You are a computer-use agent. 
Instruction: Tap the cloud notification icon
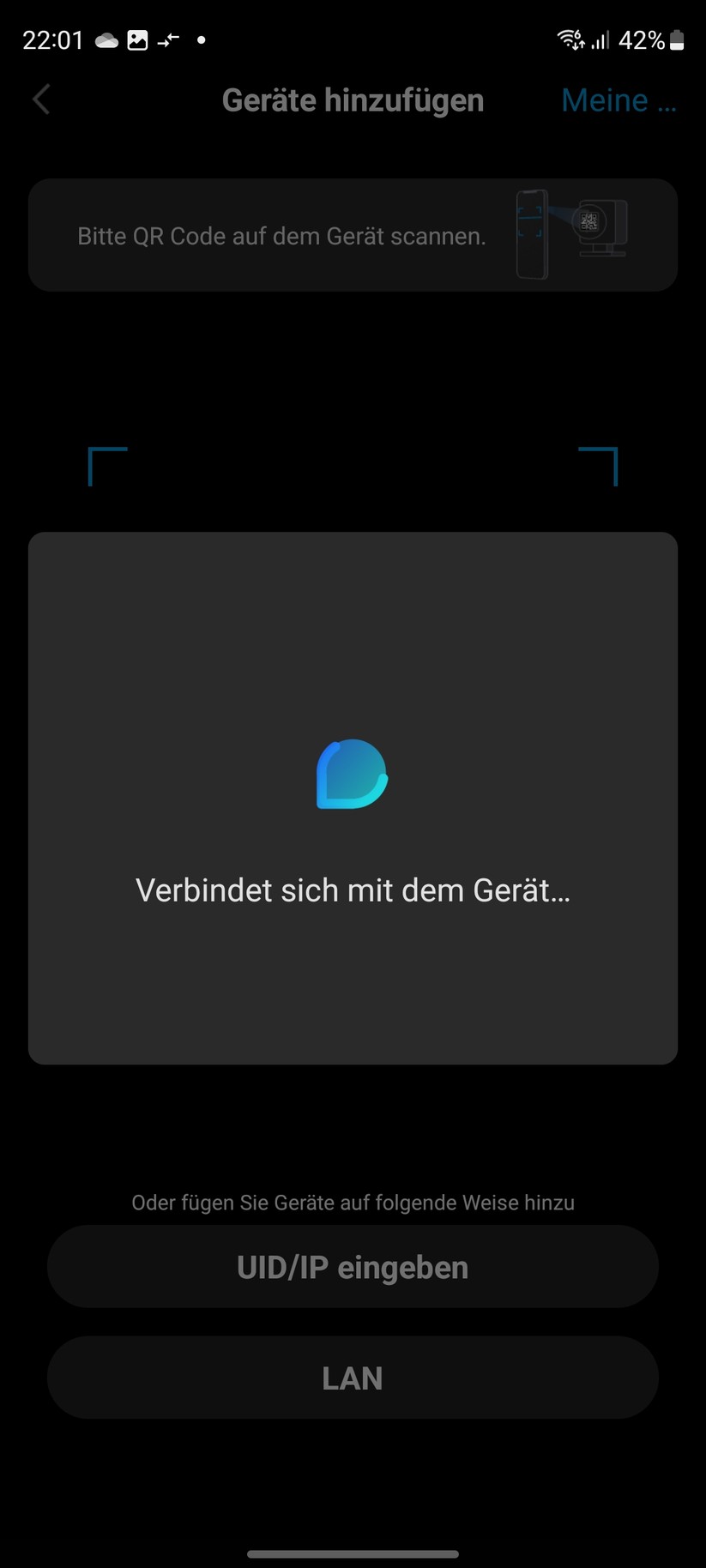point(106,39)
